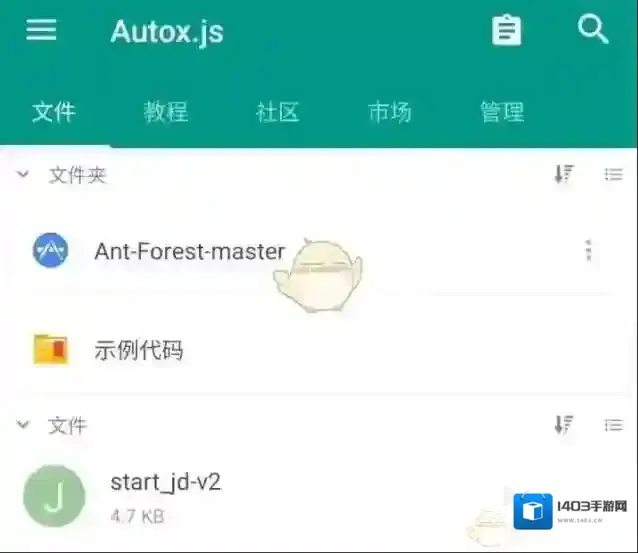Sort the 文件 section
This screenshot has height=553, width=638.
pos(564,426)
